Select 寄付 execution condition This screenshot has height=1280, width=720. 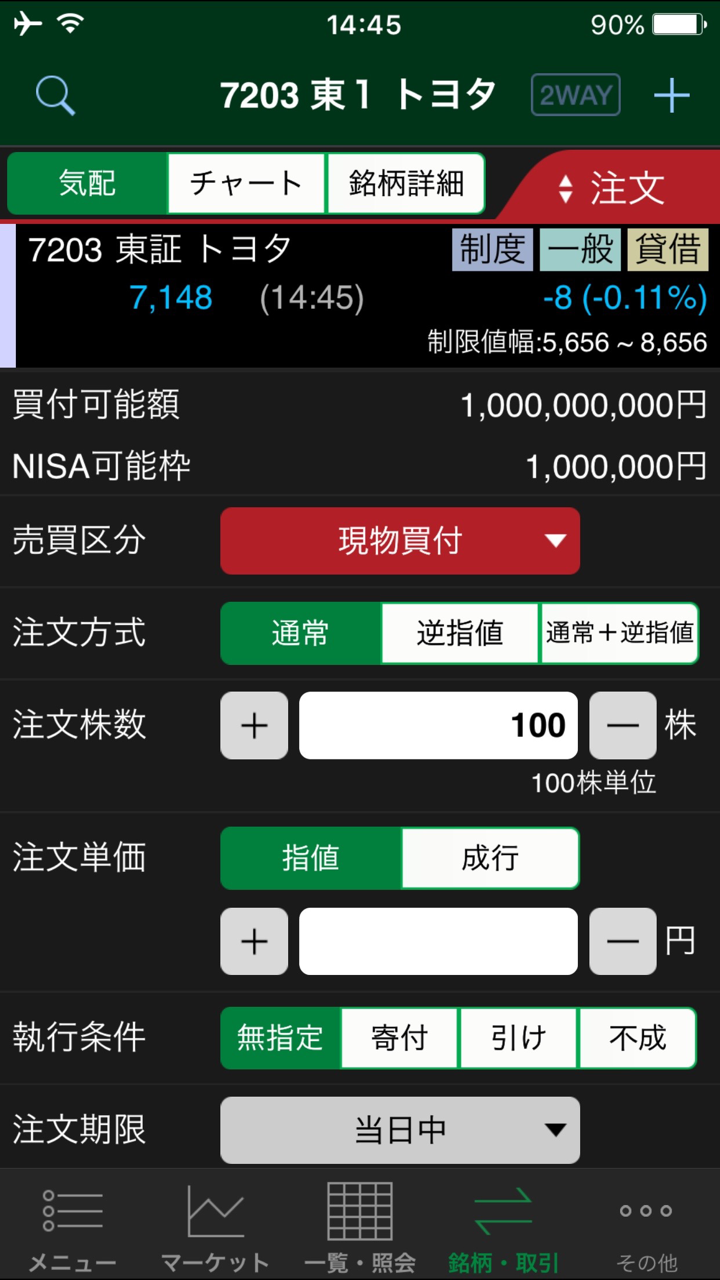[400, 1038]
